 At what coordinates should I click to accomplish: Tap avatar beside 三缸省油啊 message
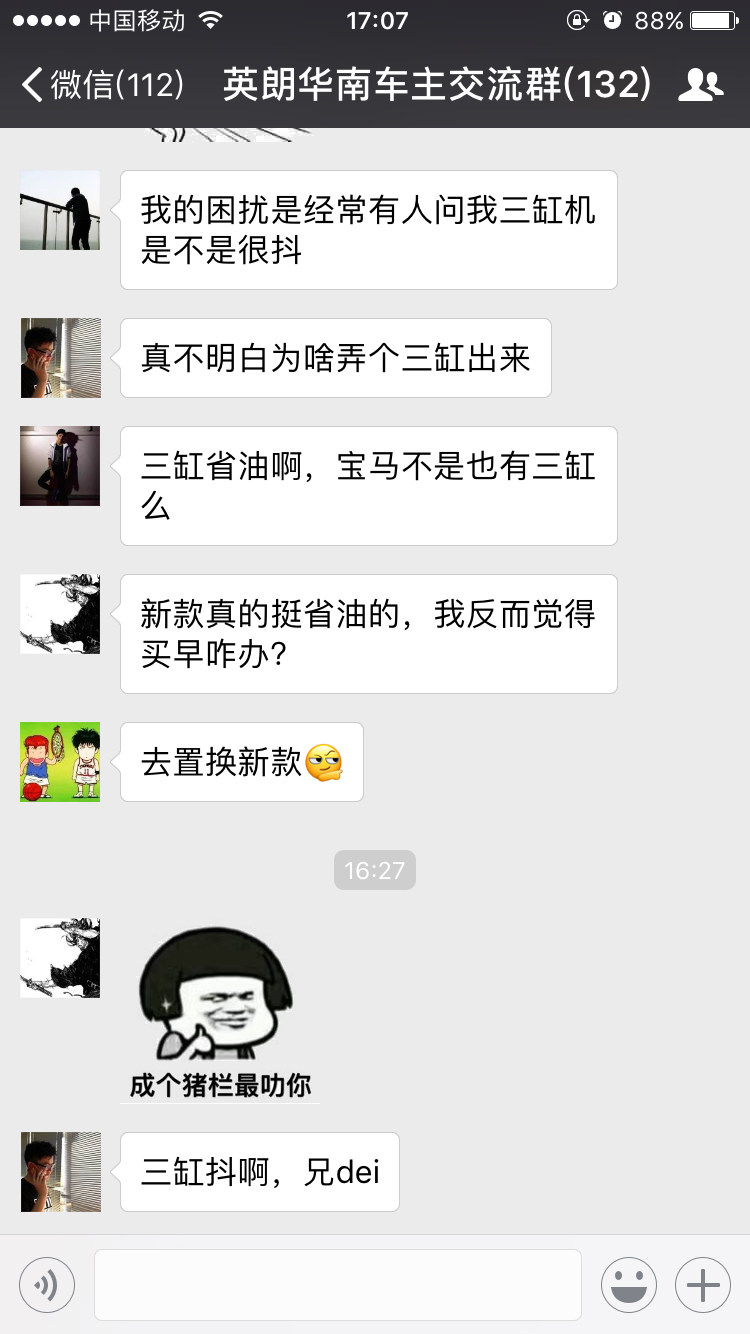click(60, 466)
